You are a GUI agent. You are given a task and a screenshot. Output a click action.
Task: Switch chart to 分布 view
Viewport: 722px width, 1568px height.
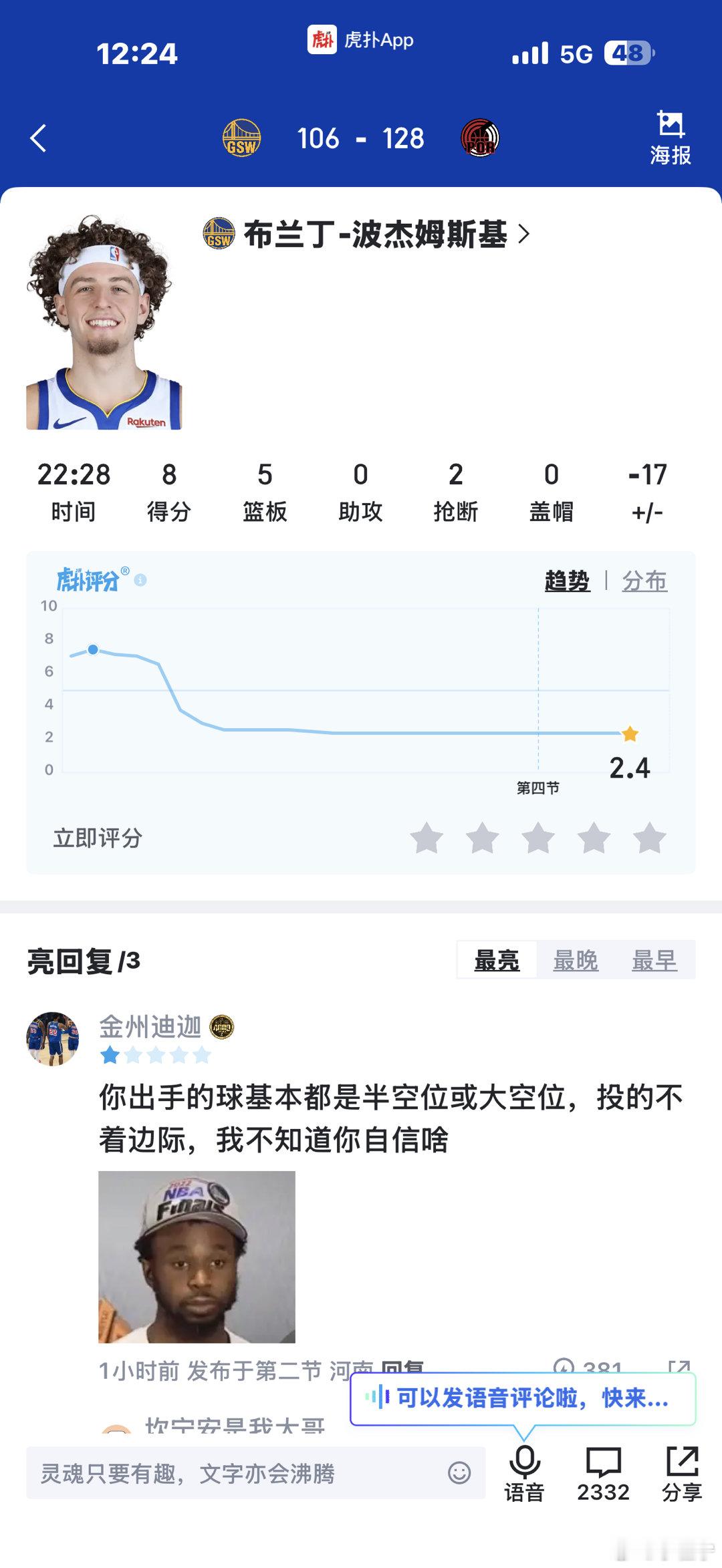[x=644, y=581]
